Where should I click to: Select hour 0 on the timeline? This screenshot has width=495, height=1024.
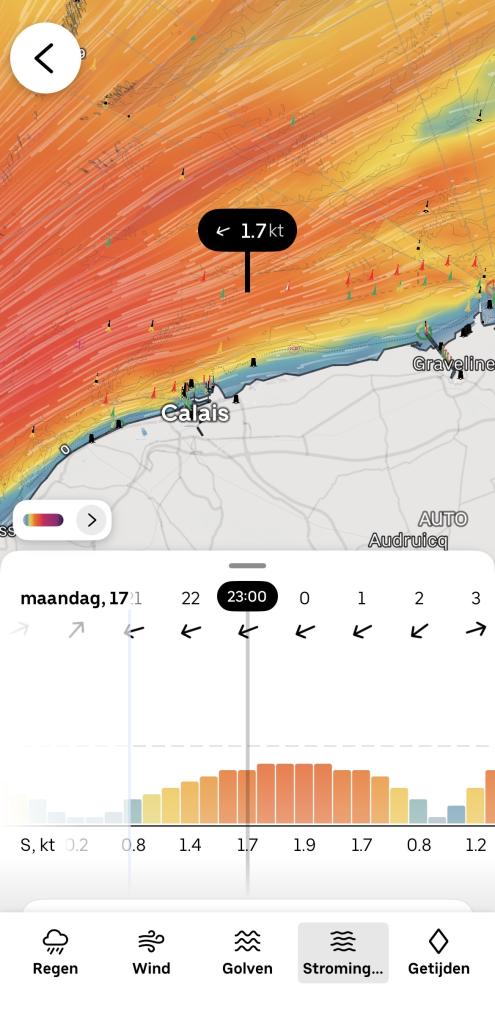[304, 598]
